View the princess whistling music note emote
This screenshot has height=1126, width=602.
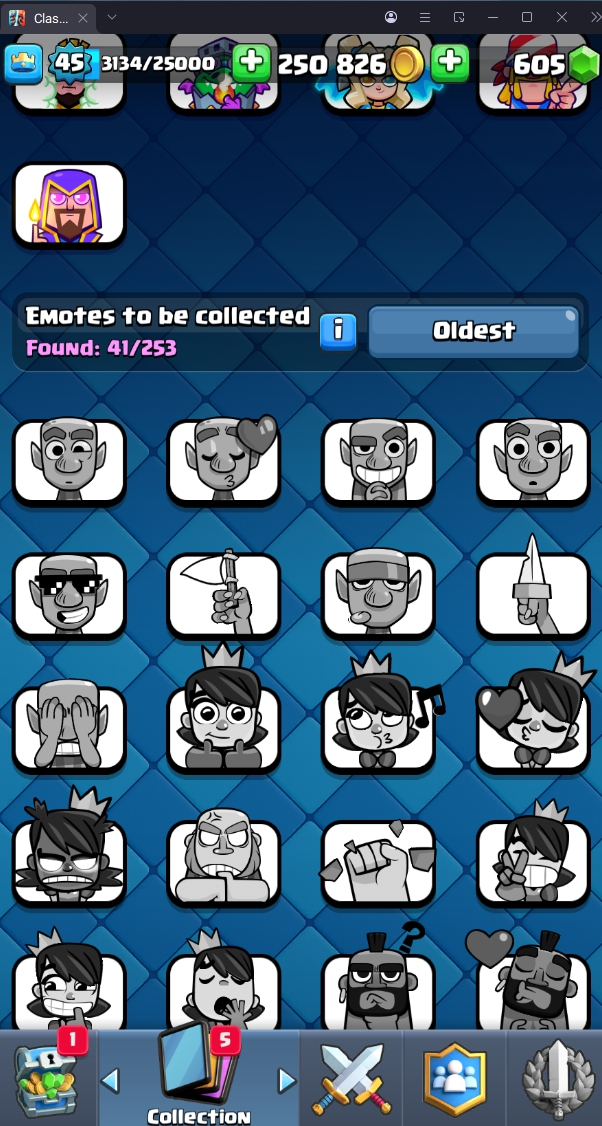[379, 725]
